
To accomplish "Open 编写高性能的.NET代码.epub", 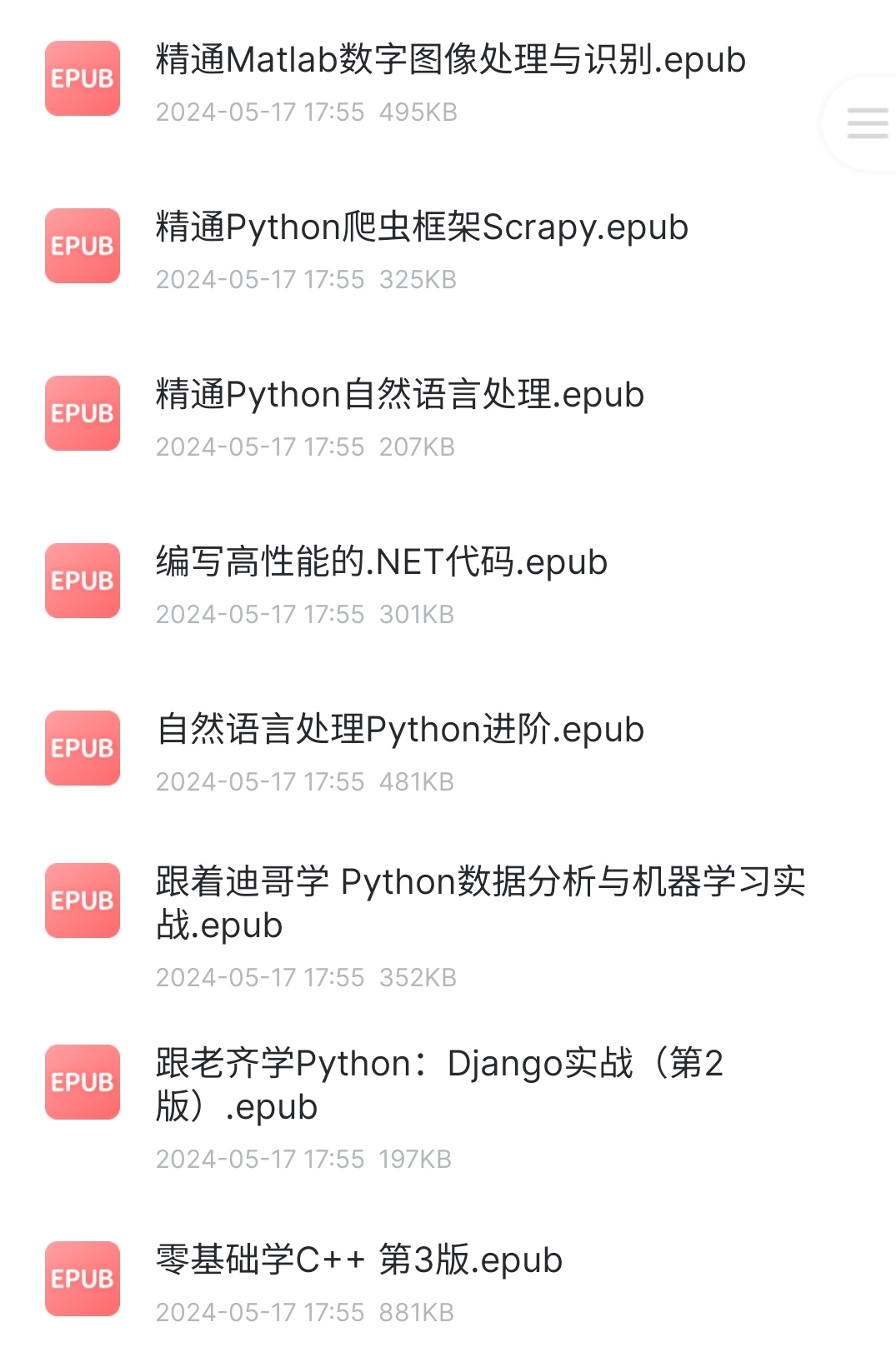I will (x=382, y=563).
